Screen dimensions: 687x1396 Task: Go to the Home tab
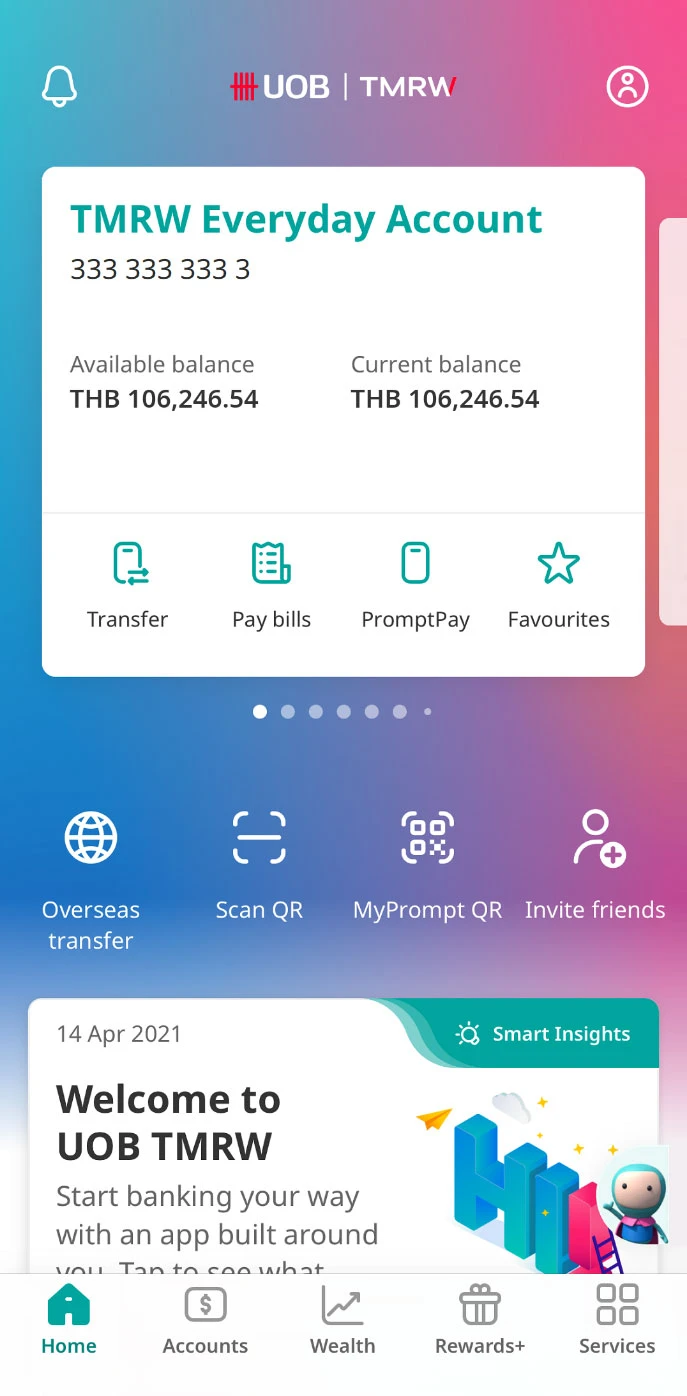pos(69,1320)
